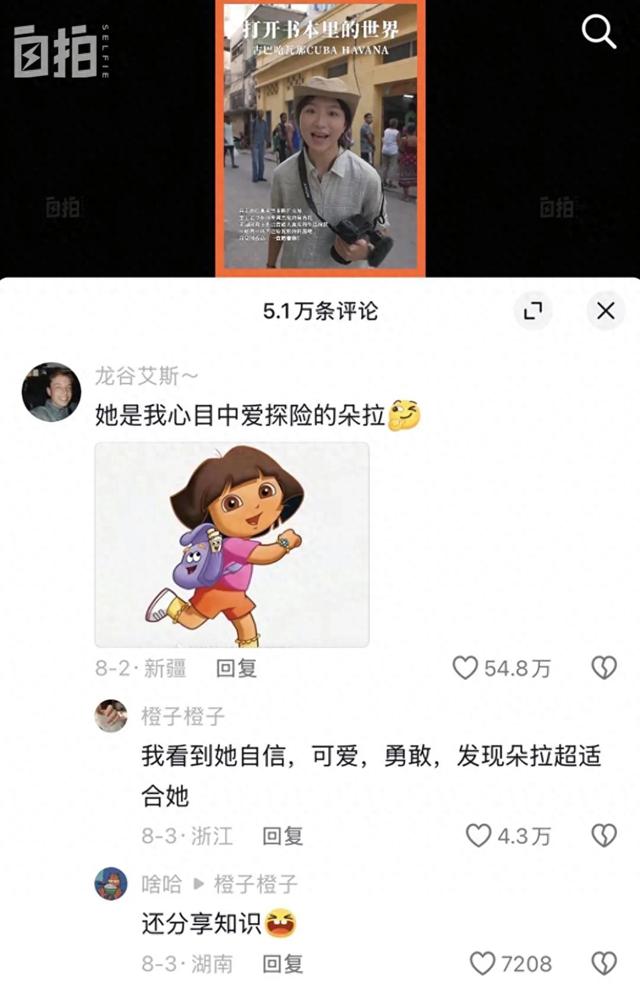This screenshot has width=640, height=984.
Task: Dislike the comment by 啥哈
Action: [604, 963]
